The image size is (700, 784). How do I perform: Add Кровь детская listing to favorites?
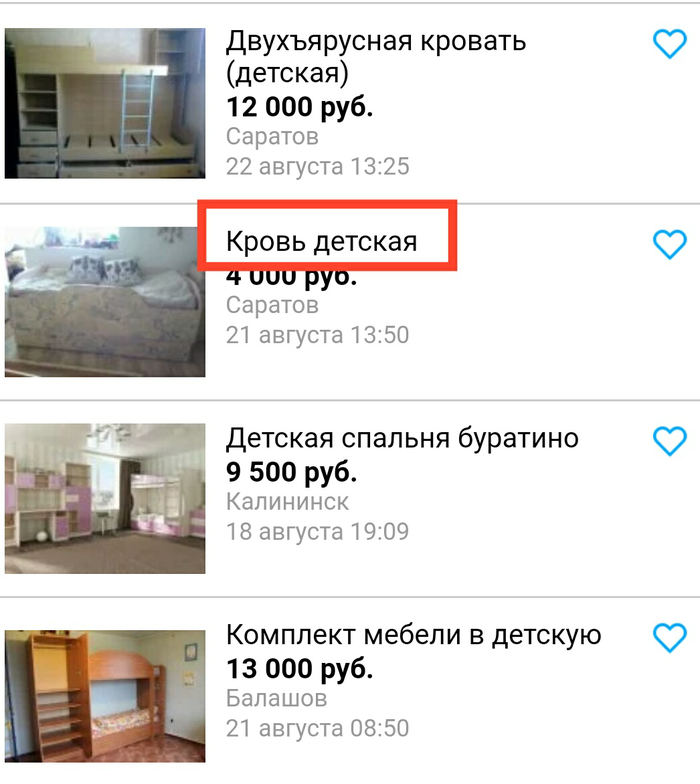(669, 244)
